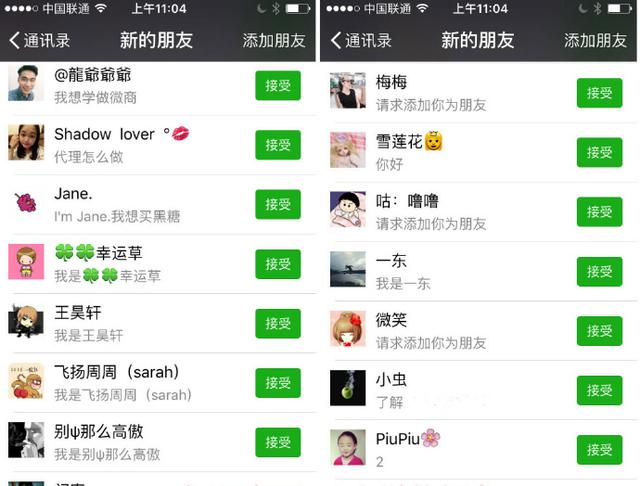Accept Jane.'s friend request
The image size is (640, 486).
click(278, 205)
